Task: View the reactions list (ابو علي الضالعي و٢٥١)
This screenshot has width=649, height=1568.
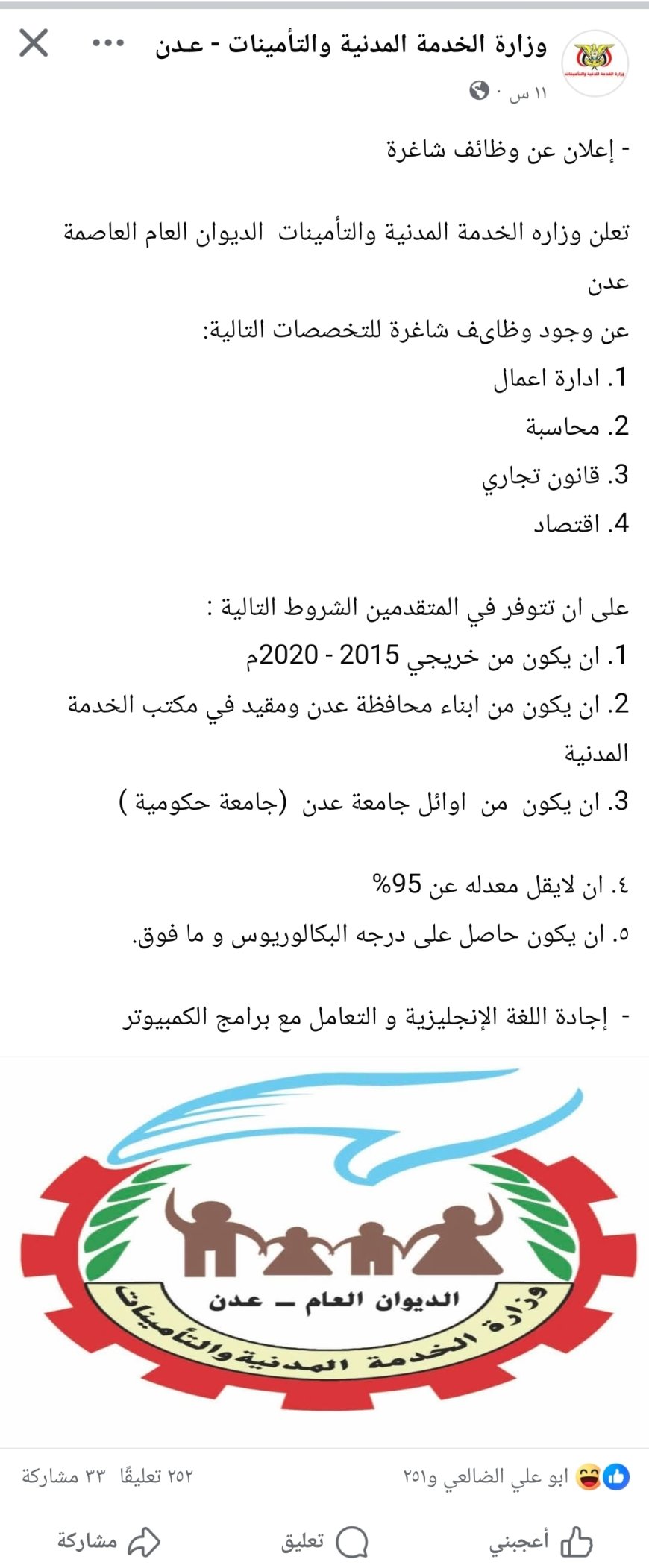Action: [x=515, y=1476]
